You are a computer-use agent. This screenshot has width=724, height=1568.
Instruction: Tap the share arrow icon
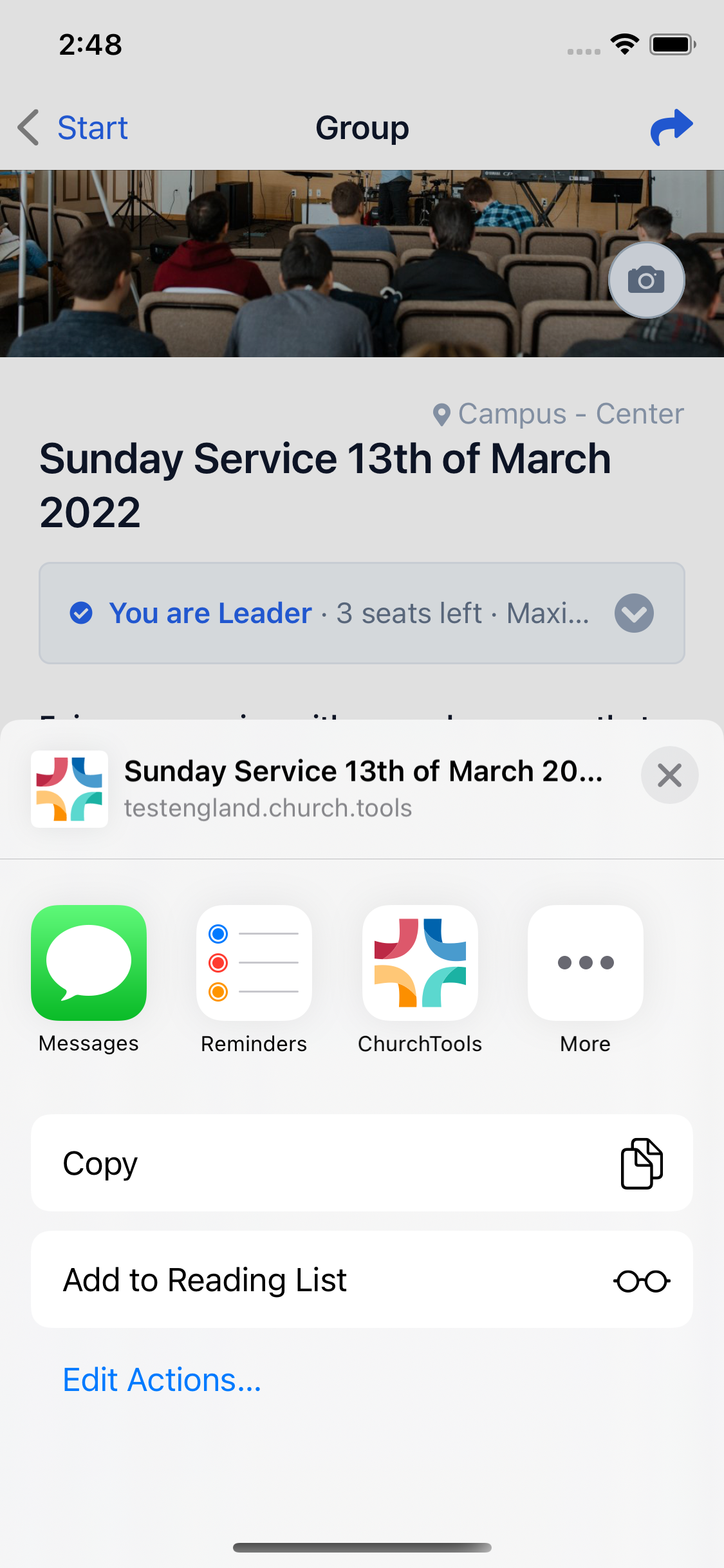671,127
